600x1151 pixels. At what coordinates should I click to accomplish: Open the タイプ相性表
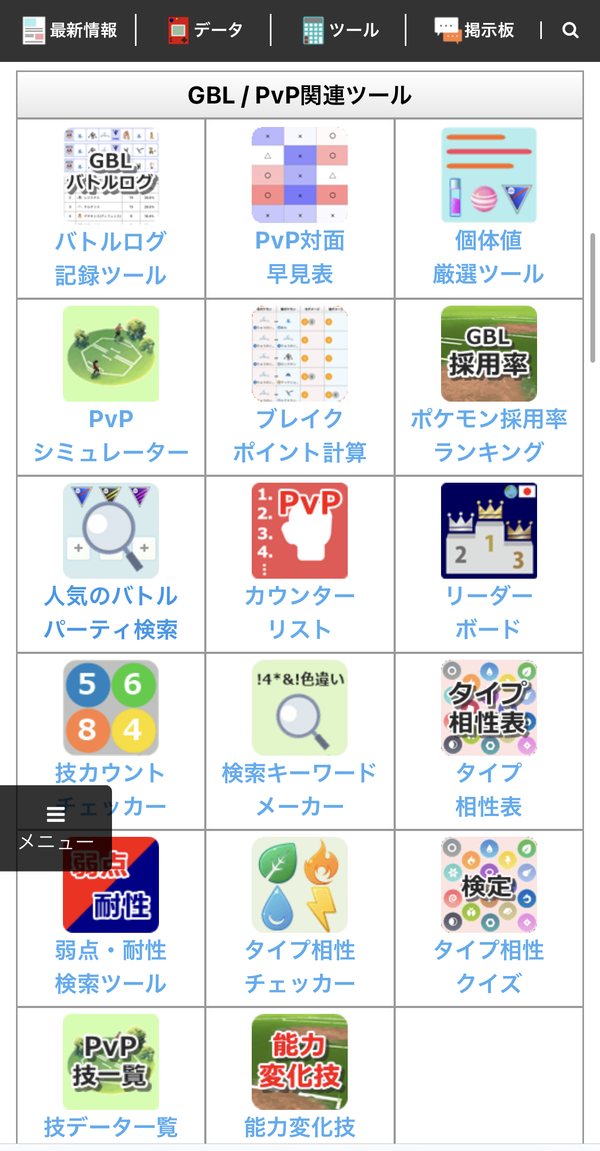489,741
